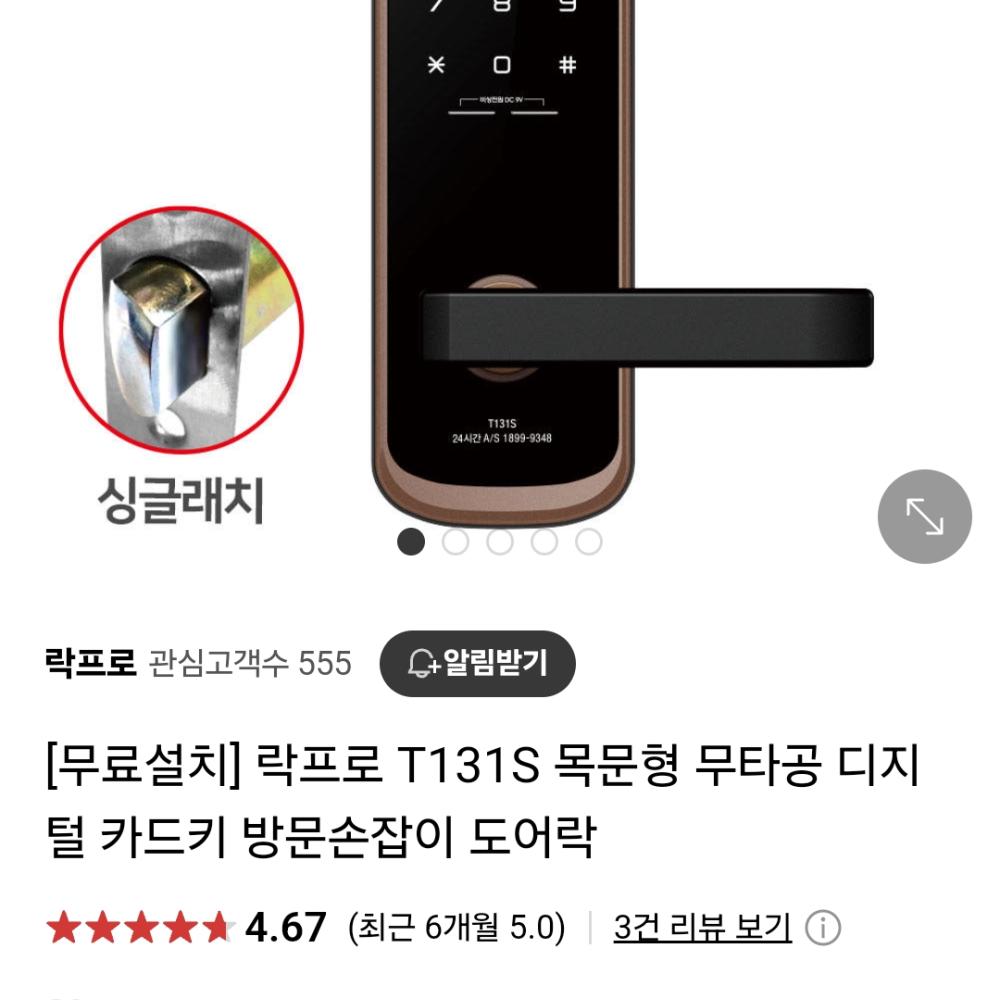Tap the 알림받기 notification button

pyautogui.click(x=478, y=663)
